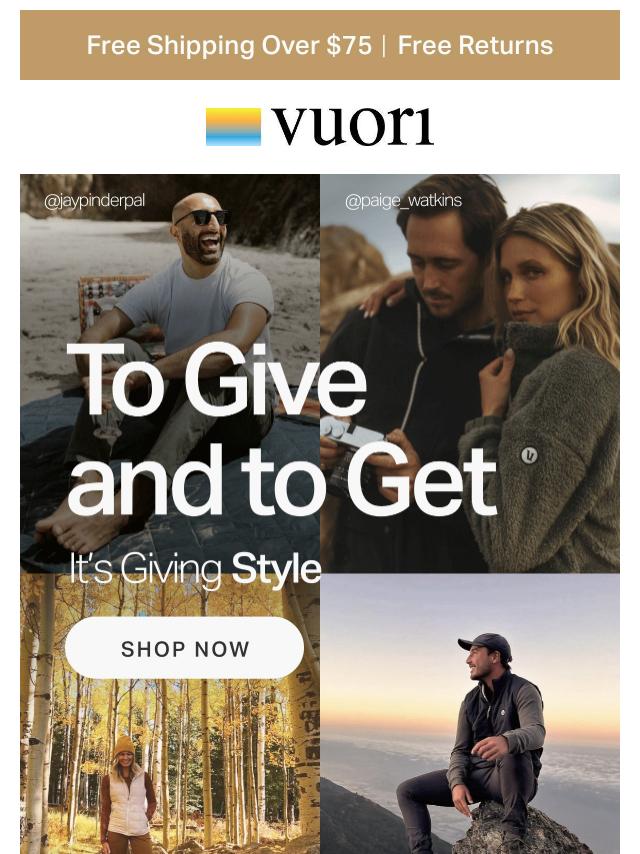Image resolution: width=640 pixels, height=854 pixels.
Task: Open the Free Shipping and Free Returns banner
Action: (319, 45)
